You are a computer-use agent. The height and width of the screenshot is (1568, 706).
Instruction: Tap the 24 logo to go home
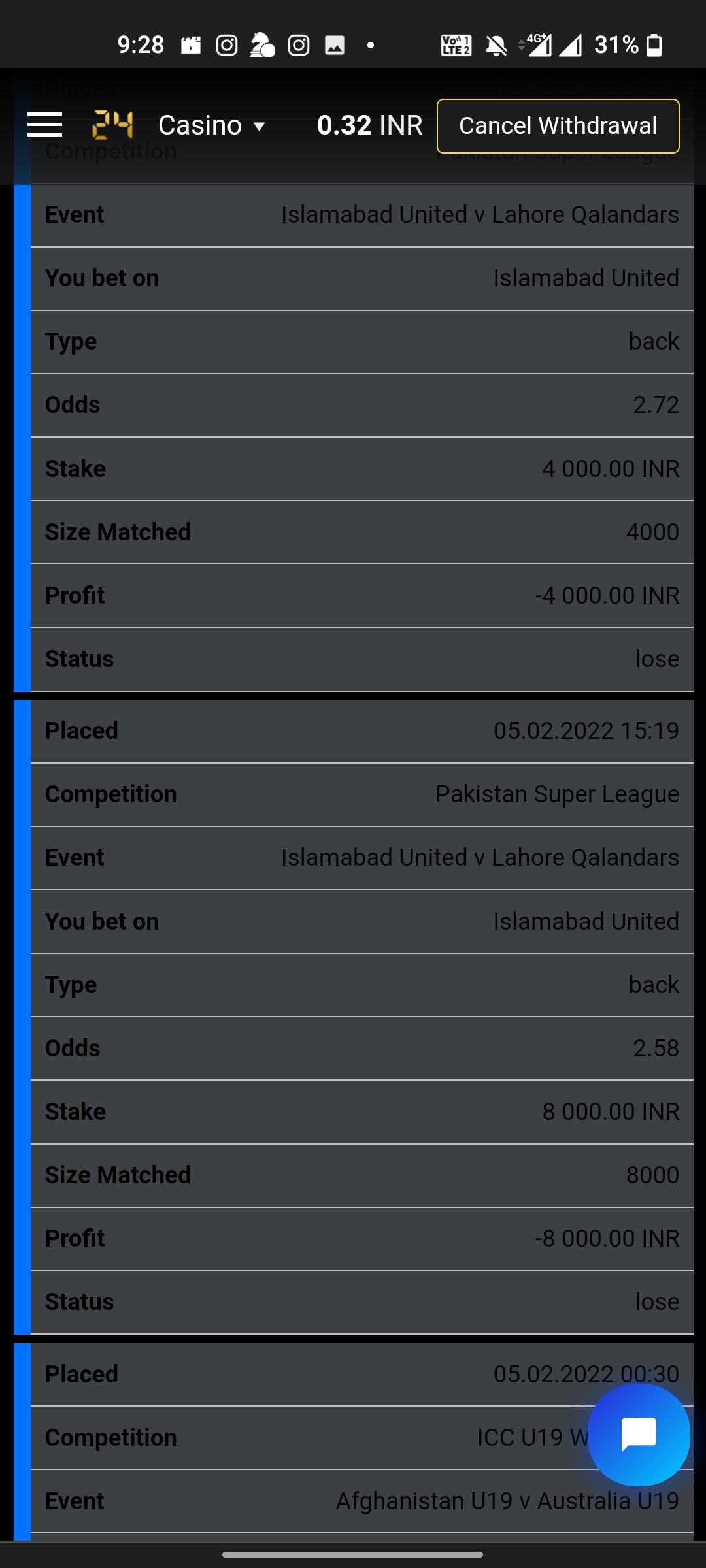[x=112, y=125]
